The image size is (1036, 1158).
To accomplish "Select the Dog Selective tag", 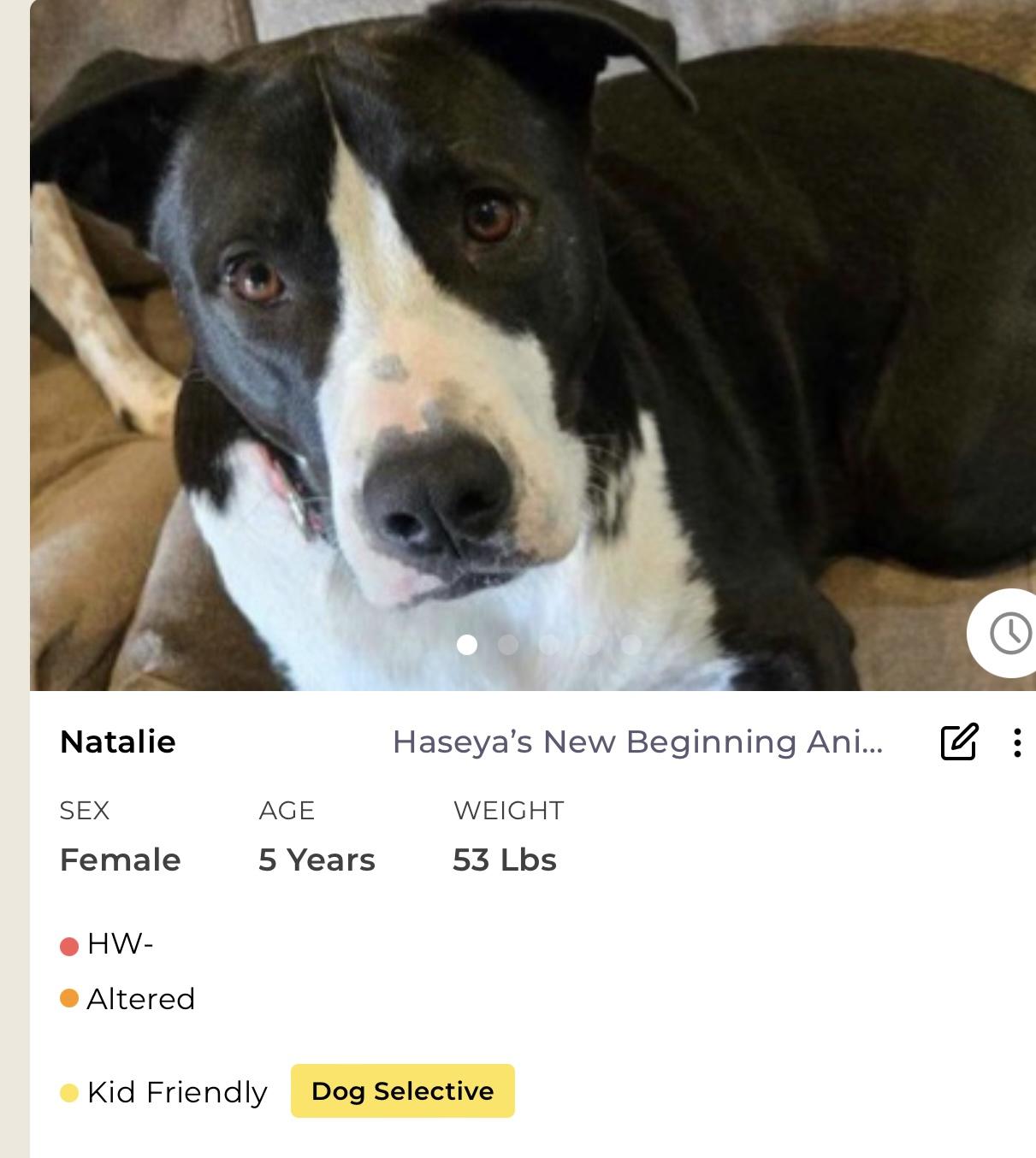I will pyautogui.click(x=403, y=1090).
